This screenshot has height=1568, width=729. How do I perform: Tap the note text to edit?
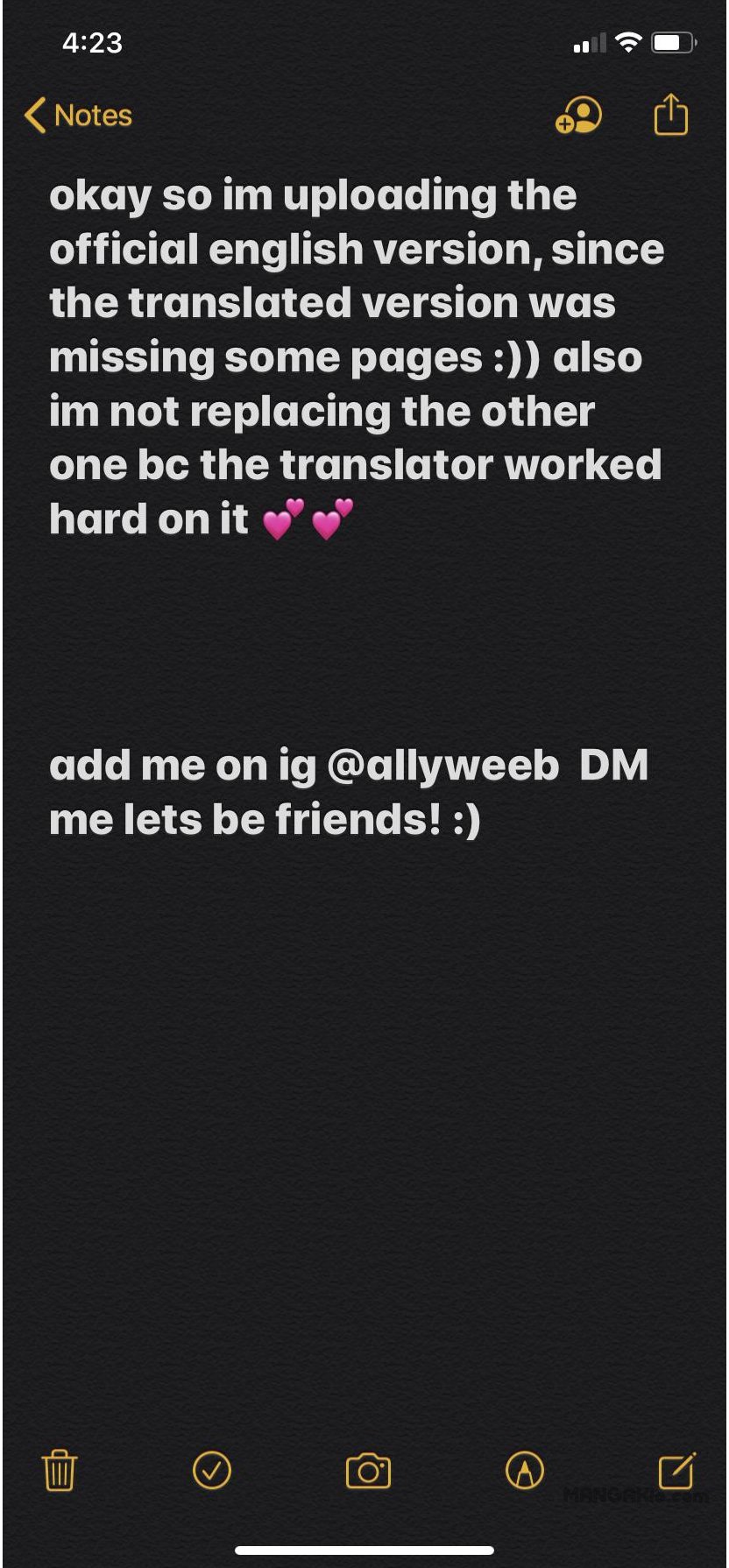(x=356, y=357)
